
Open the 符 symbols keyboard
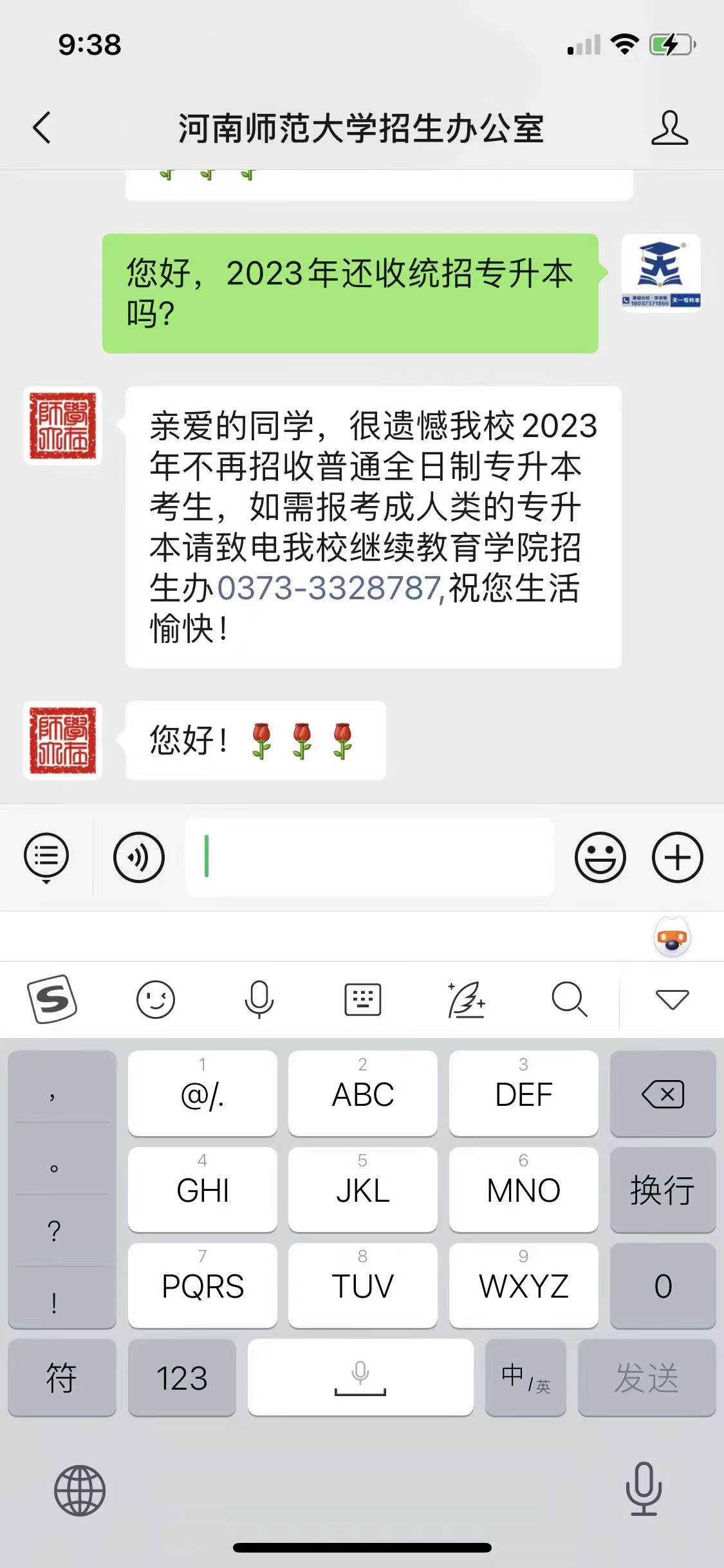62,1377
